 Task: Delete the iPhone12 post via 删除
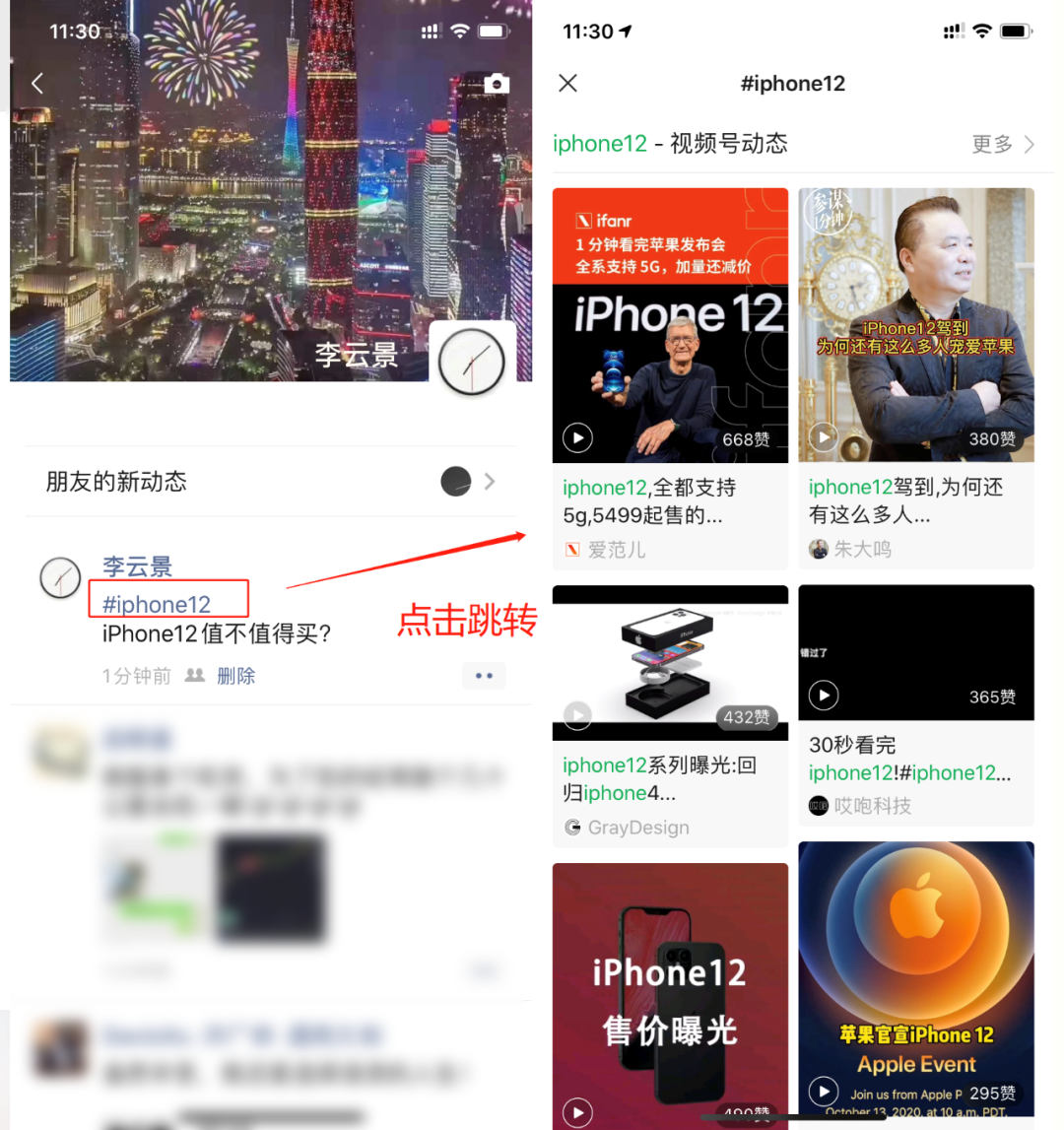point(236,676)
